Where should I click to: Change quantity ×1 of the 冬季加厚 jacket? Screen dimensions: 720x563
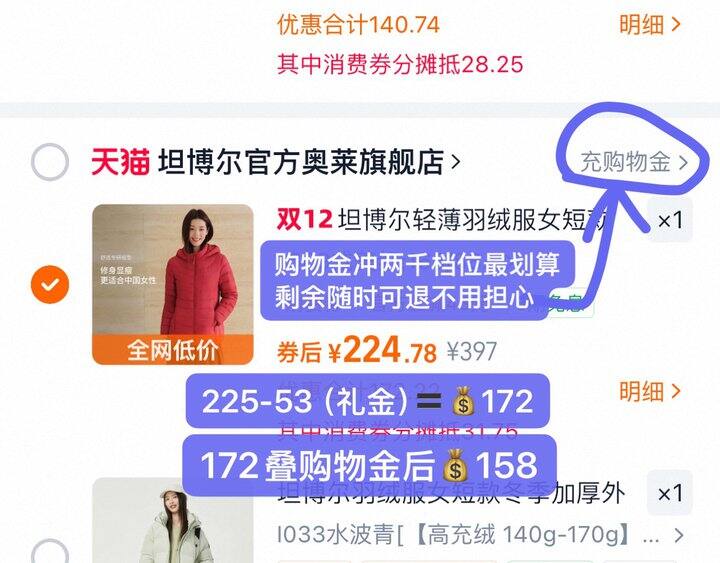[x=670, y=493]
